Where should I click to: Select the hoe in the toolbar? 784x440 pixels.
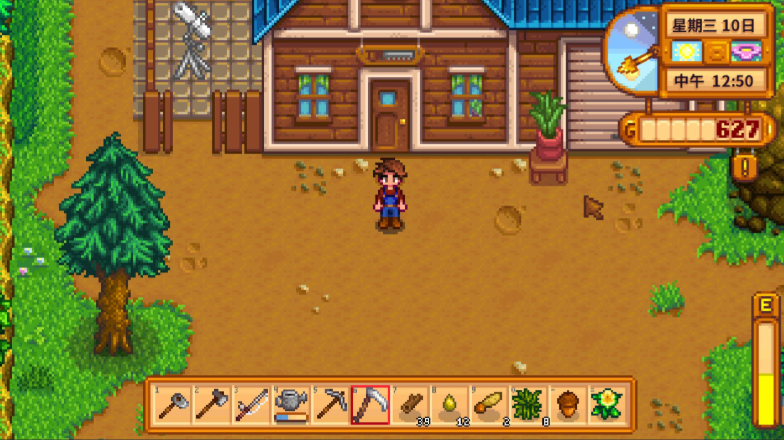[x=173, y=405]
